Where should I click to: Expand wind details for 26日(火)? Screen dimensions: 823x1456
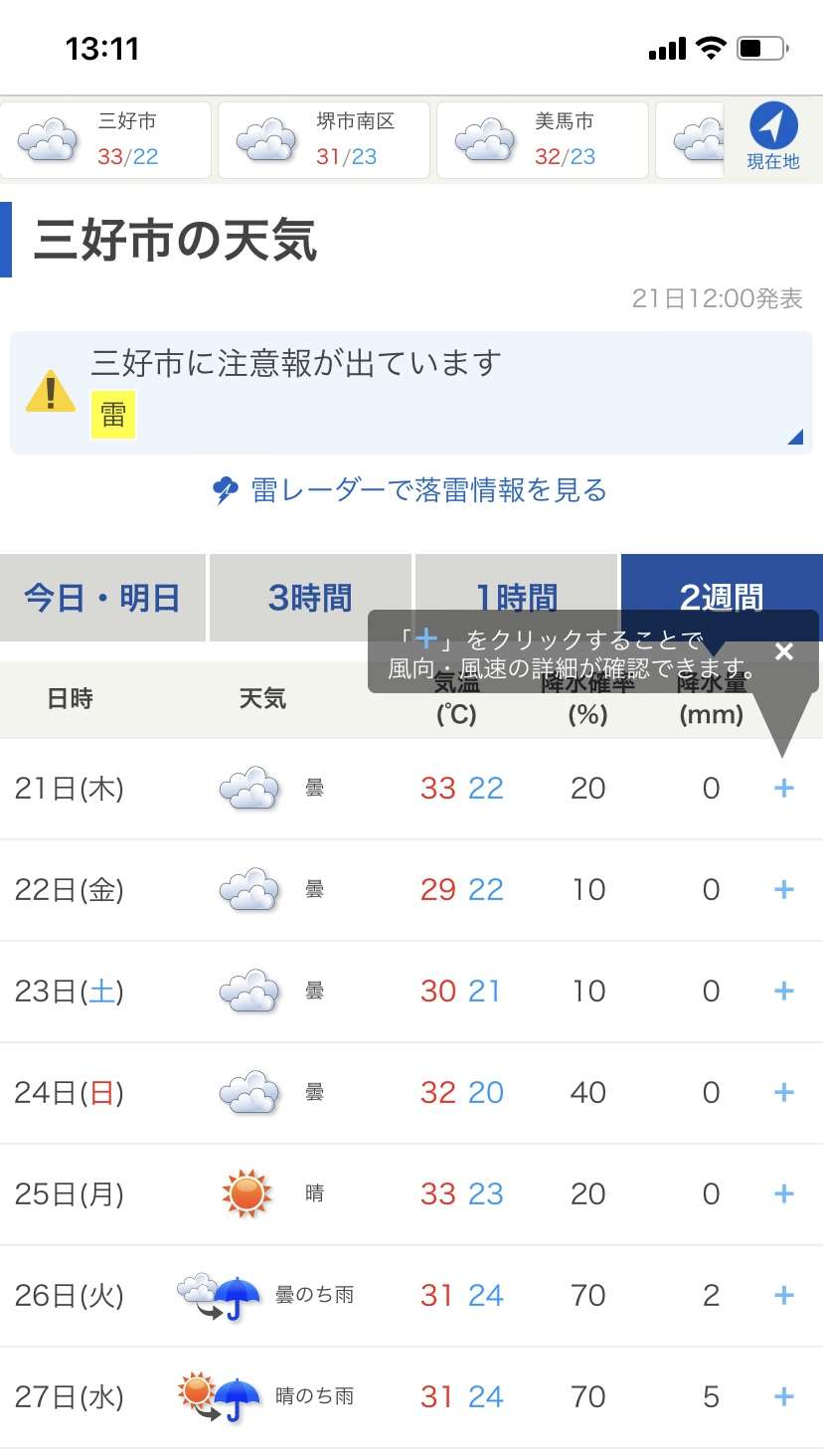(x=784, y=1296)
